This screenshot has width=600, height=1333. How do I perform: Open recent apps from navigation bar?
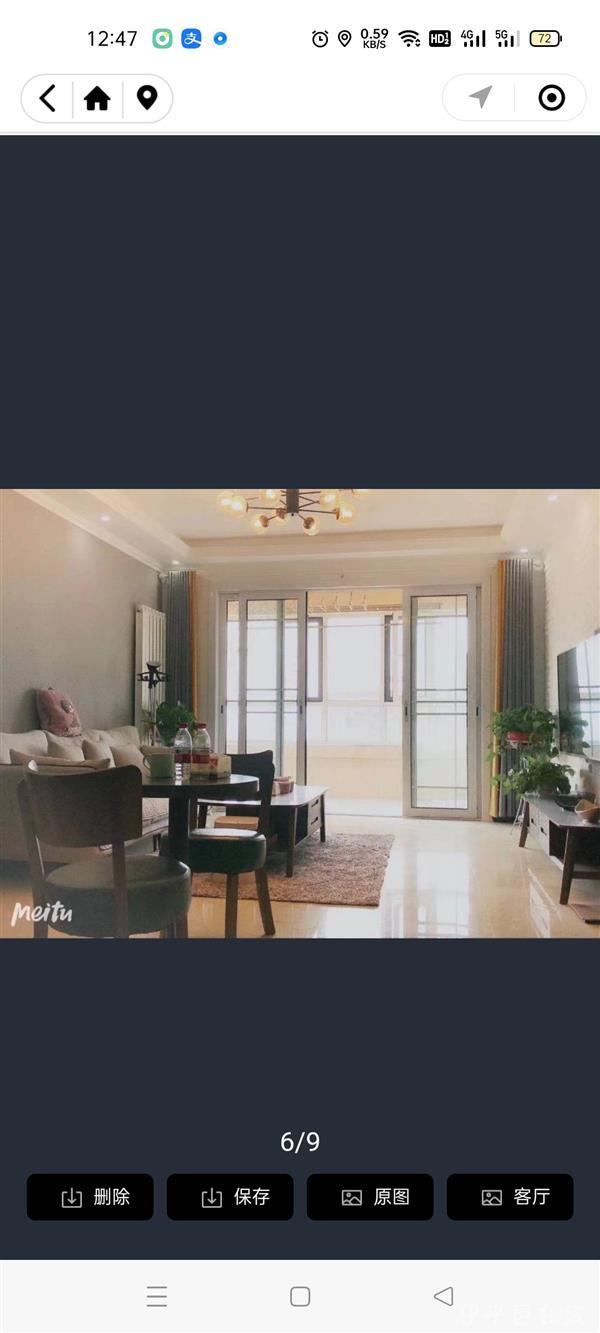(157, 1297)
